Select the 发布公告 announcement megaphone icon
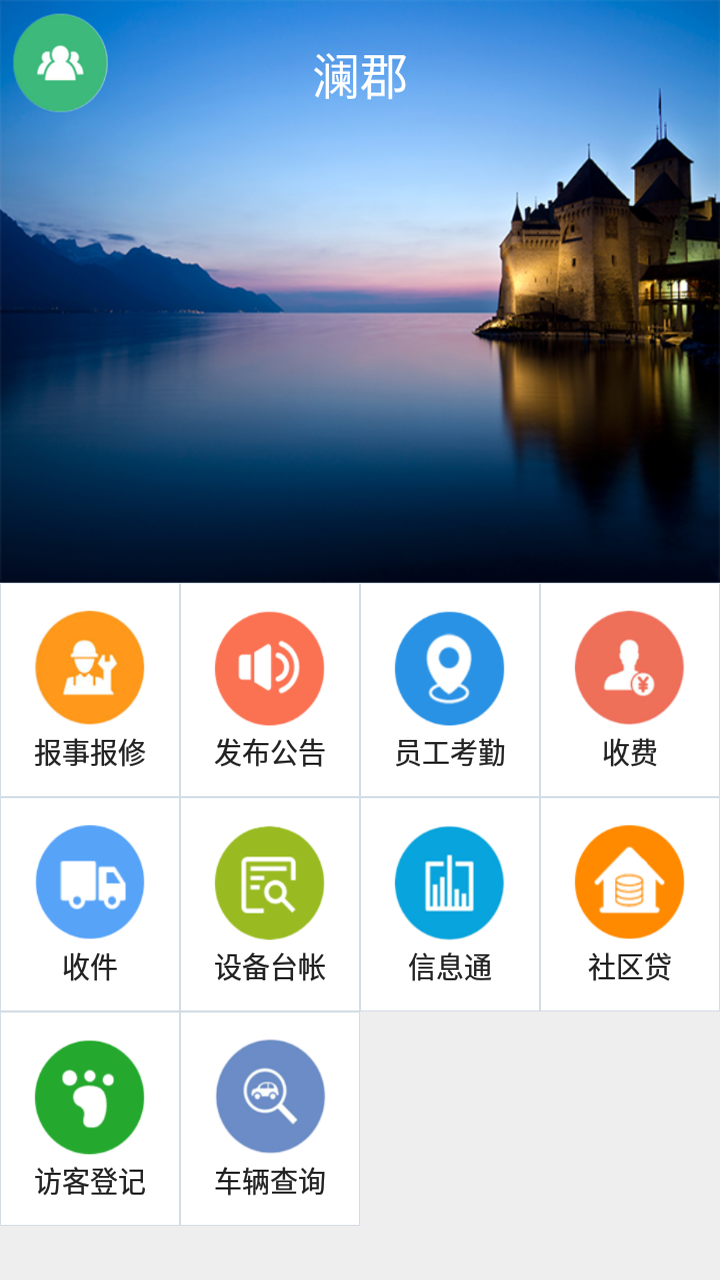The image size is (720, 1280). (269, 666)
